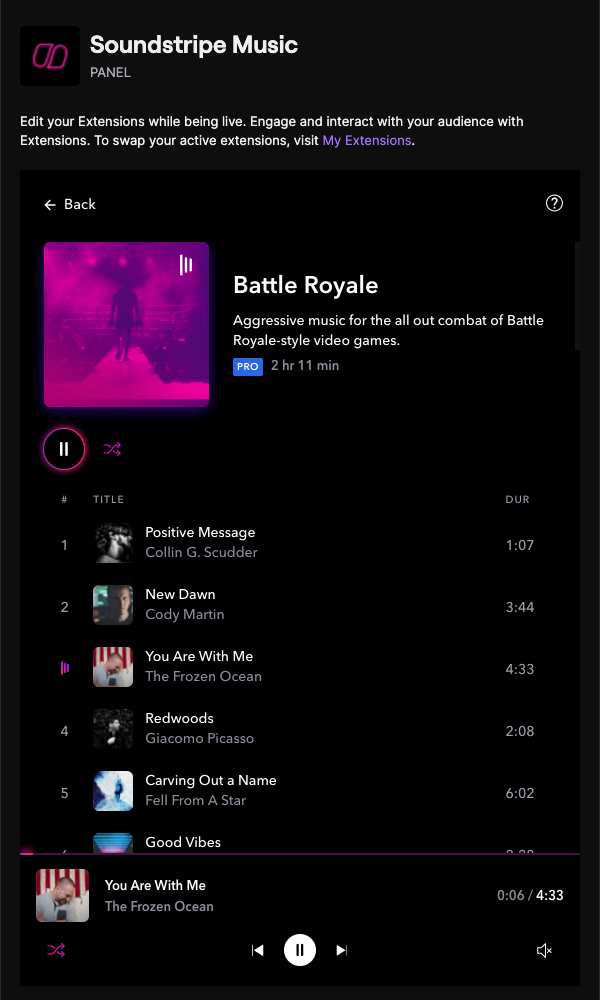The height and width of the screenshot is (1000, 600).
Task: Pause playback in the bottom player bar
Action: (x=300, y=950)
